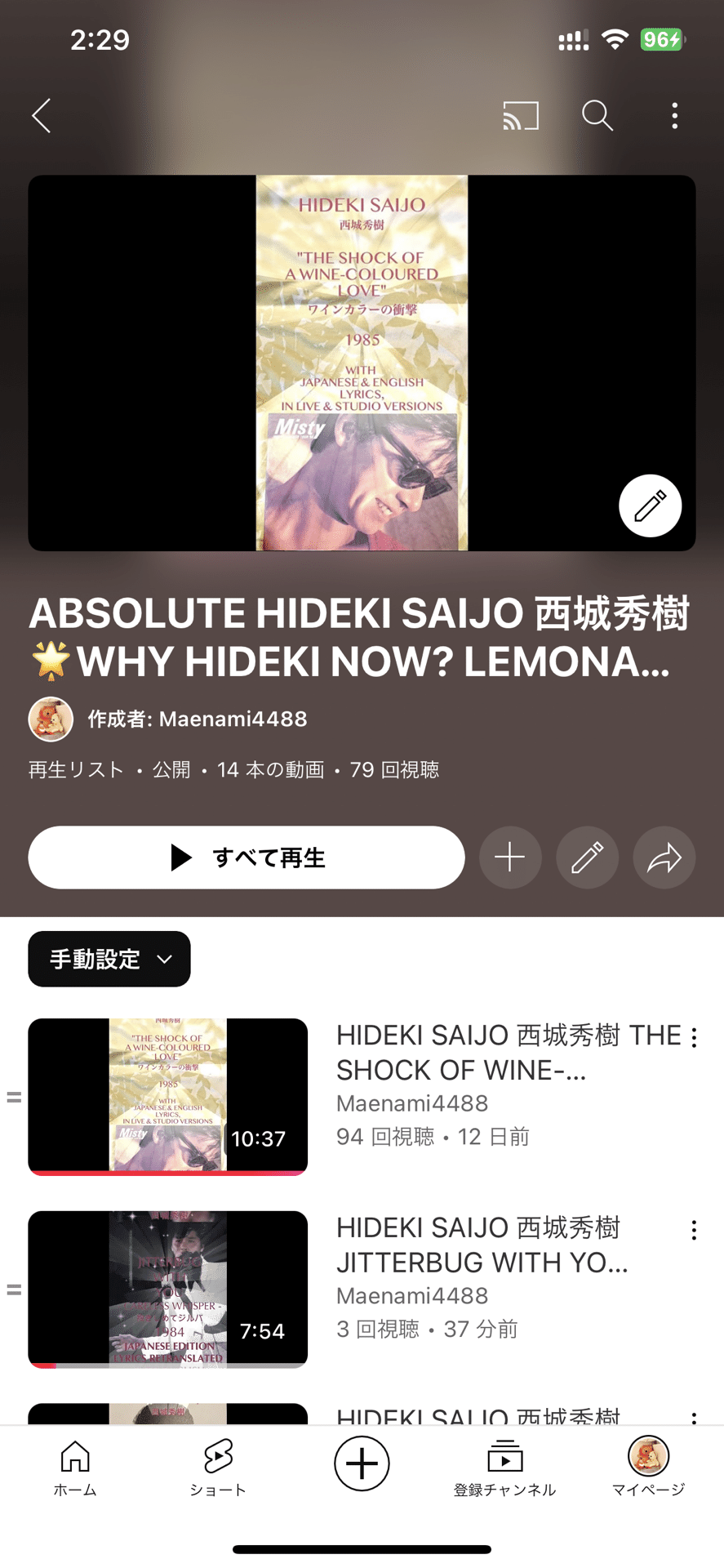724x1568 pixels.
Task: Select Maenami4488's channel avatar
Action: pyautogui.click(x=51, y=719)
